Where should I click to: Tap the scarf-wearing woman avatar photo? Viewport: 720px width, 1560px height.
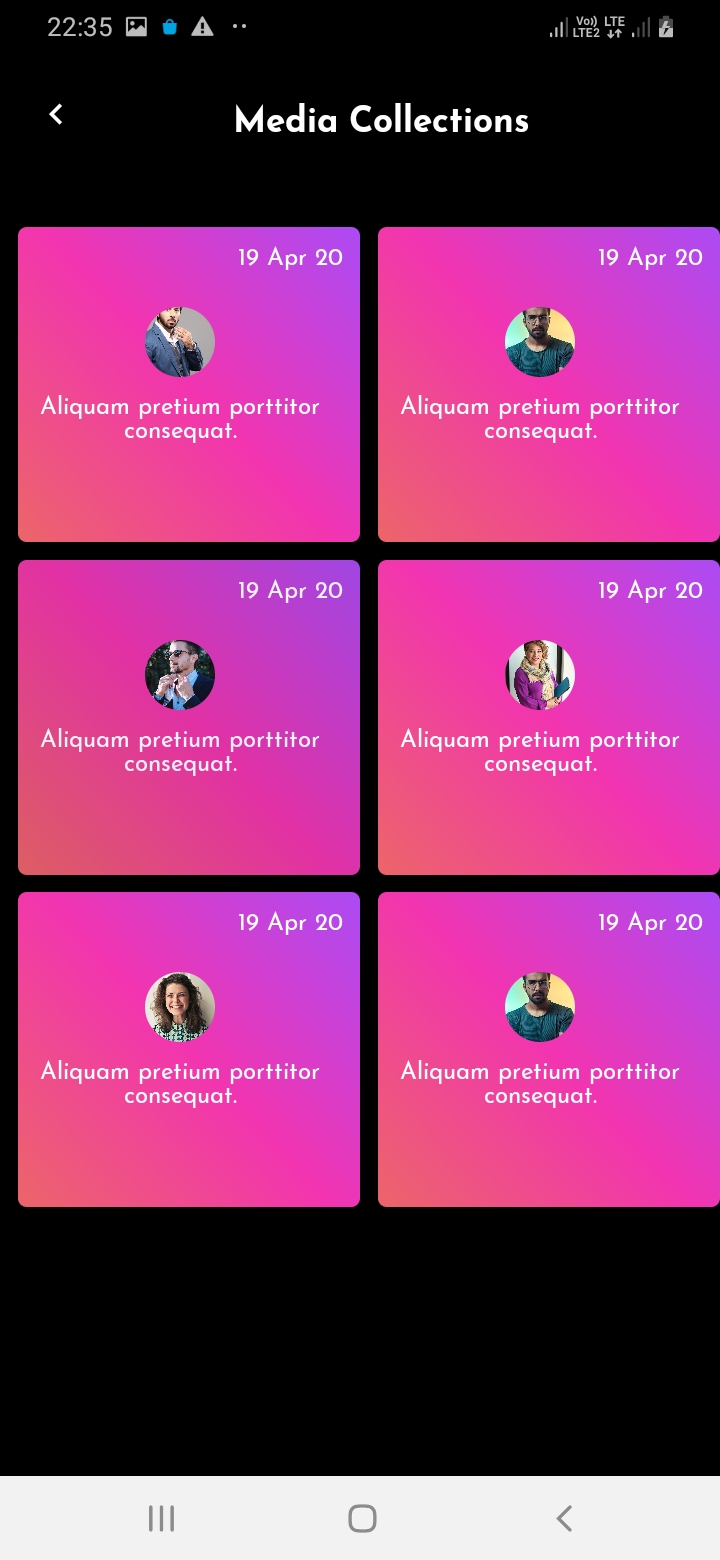click(x=540, y=674)
